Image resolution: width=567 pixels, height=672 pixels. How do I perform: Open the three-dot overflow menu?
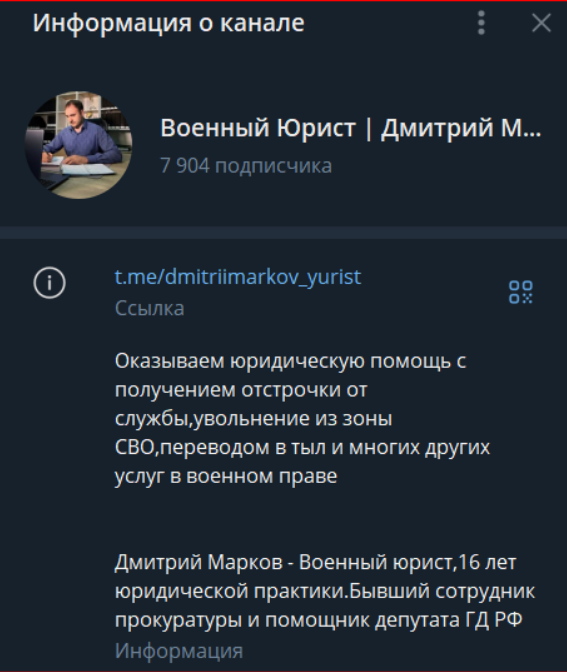point(481,23)
